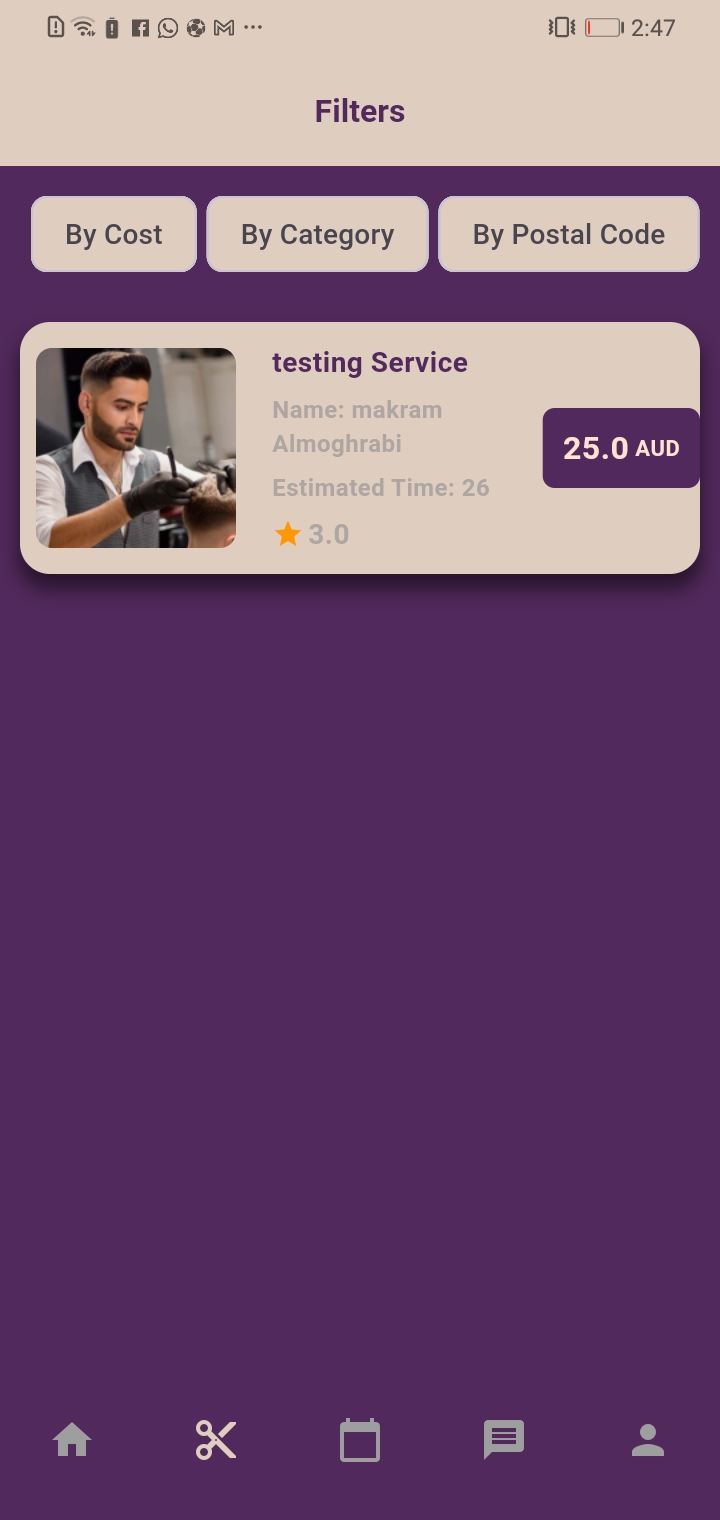Screen dimensions: 720x1520
Task: Switch to the scissors services tab
Action: [x=216, y=1441]
